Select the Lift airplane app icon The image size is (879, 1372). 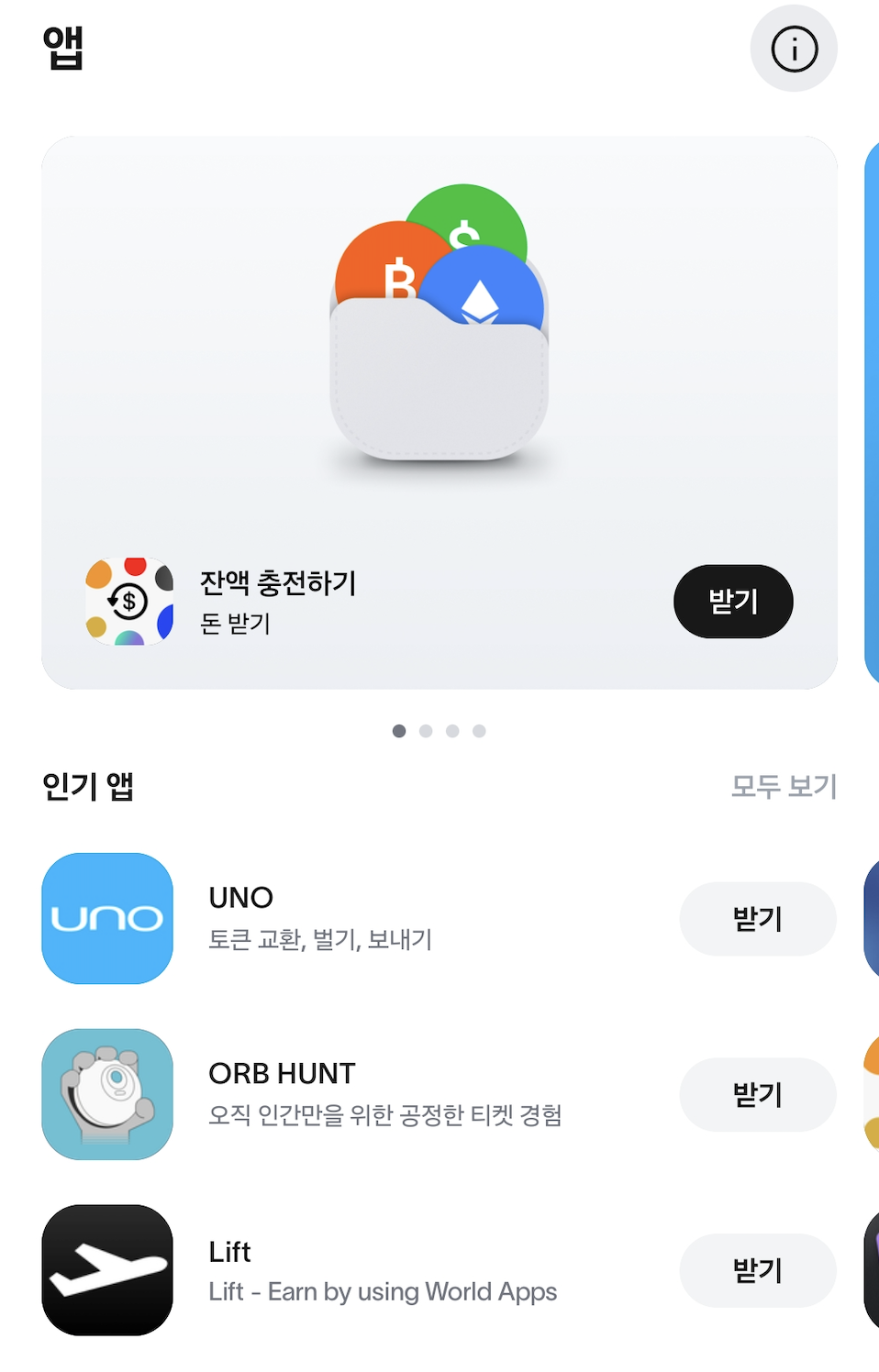(x=106, y=1270)
